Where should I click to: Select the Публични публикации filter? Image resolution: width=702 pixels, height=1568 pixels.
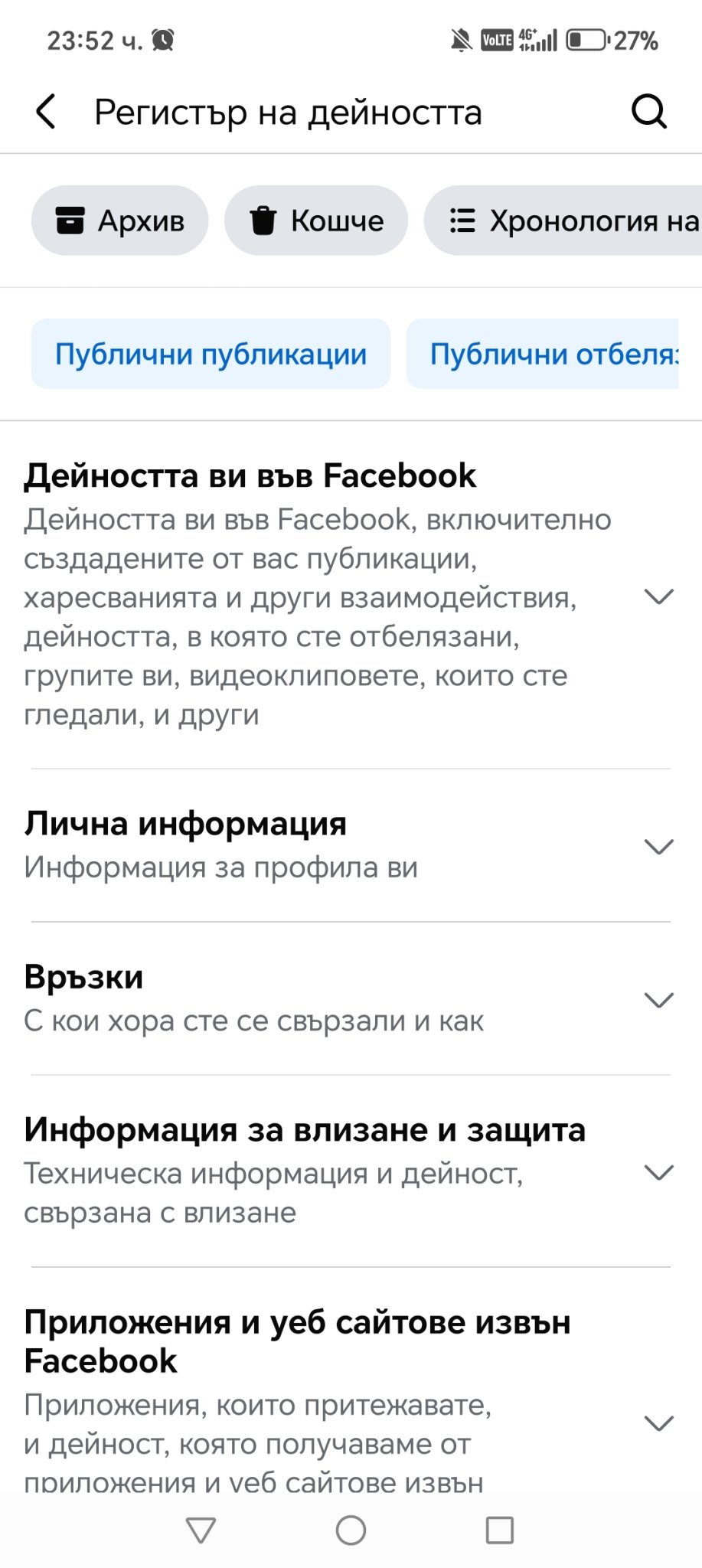[x=211, y=354]
